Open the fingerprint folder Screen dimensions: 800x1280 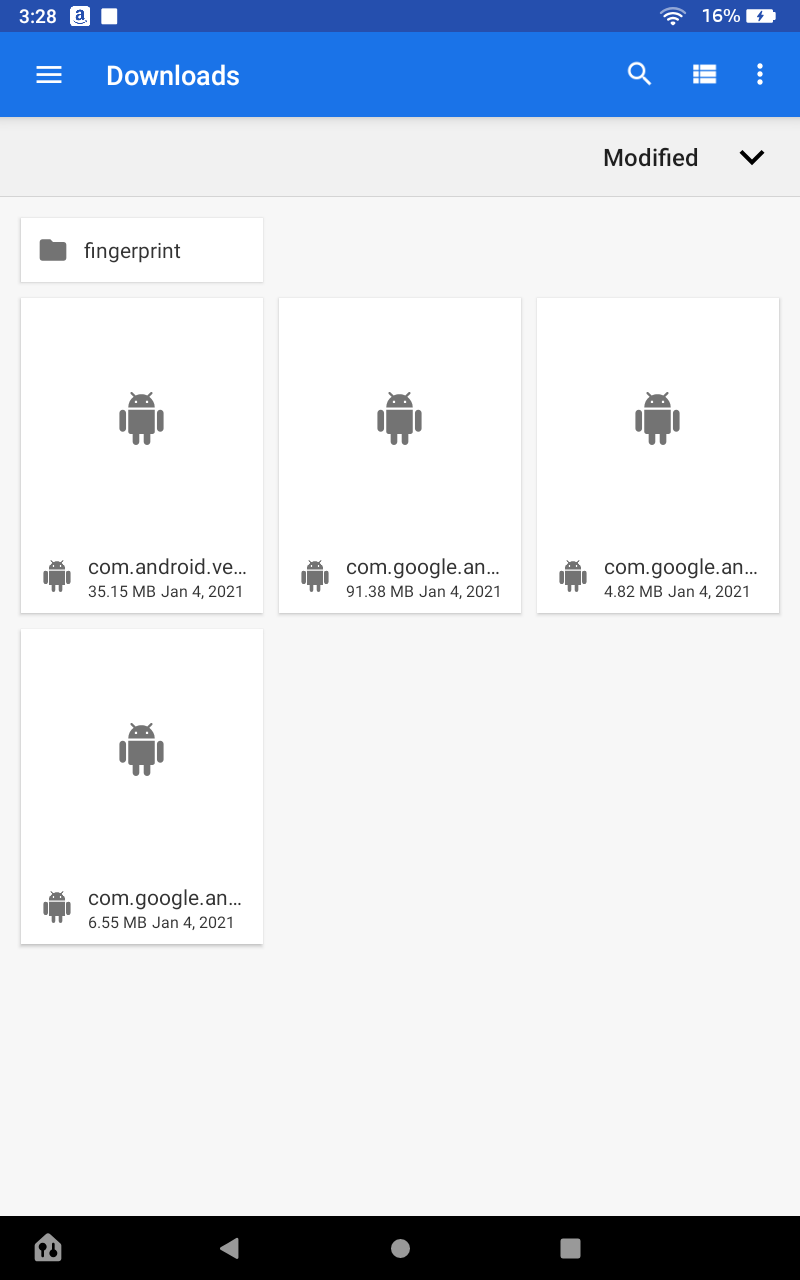[141, 250]
